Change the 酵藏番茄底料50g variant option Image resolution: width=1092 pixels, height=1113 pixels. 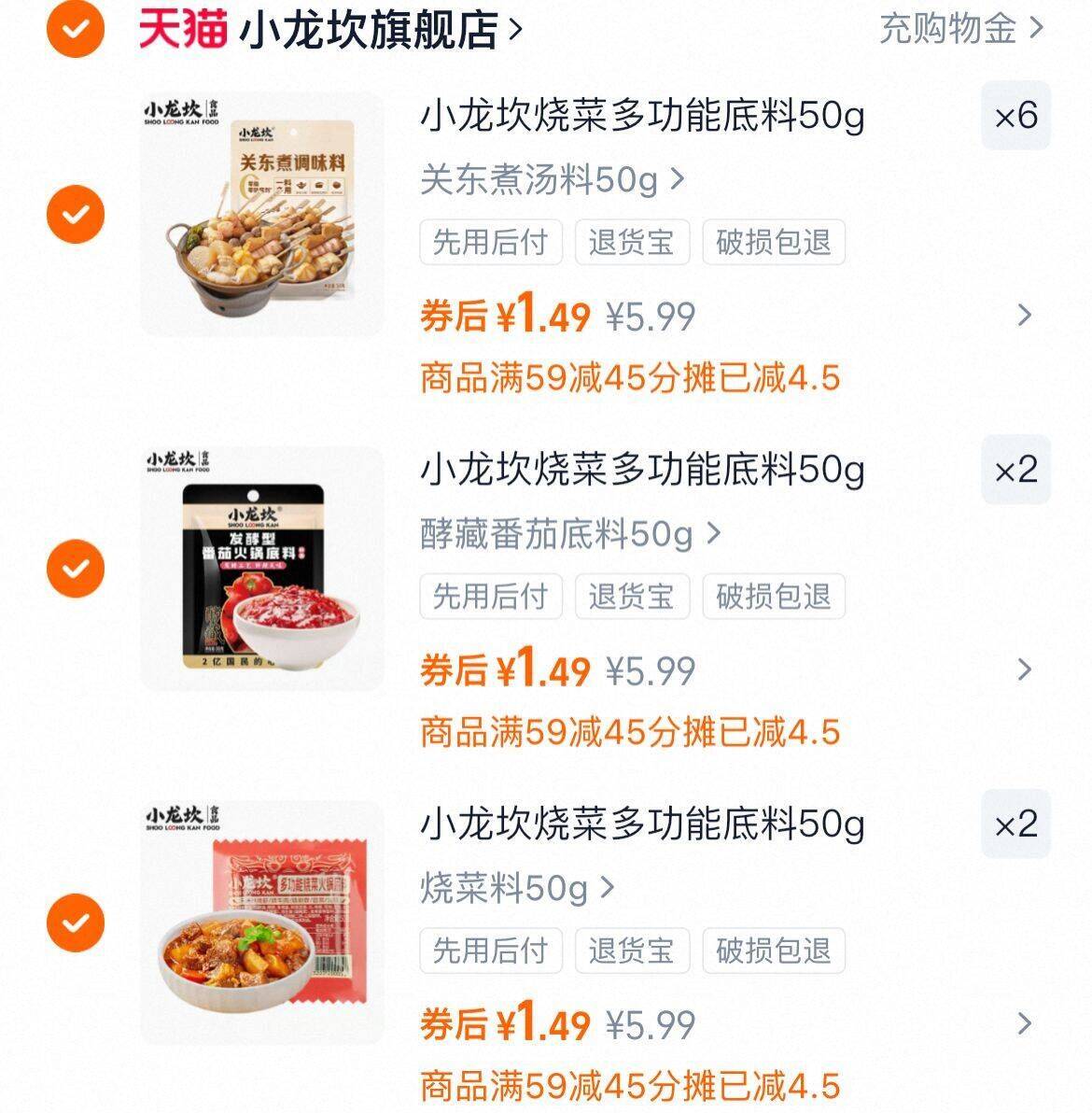570,534
